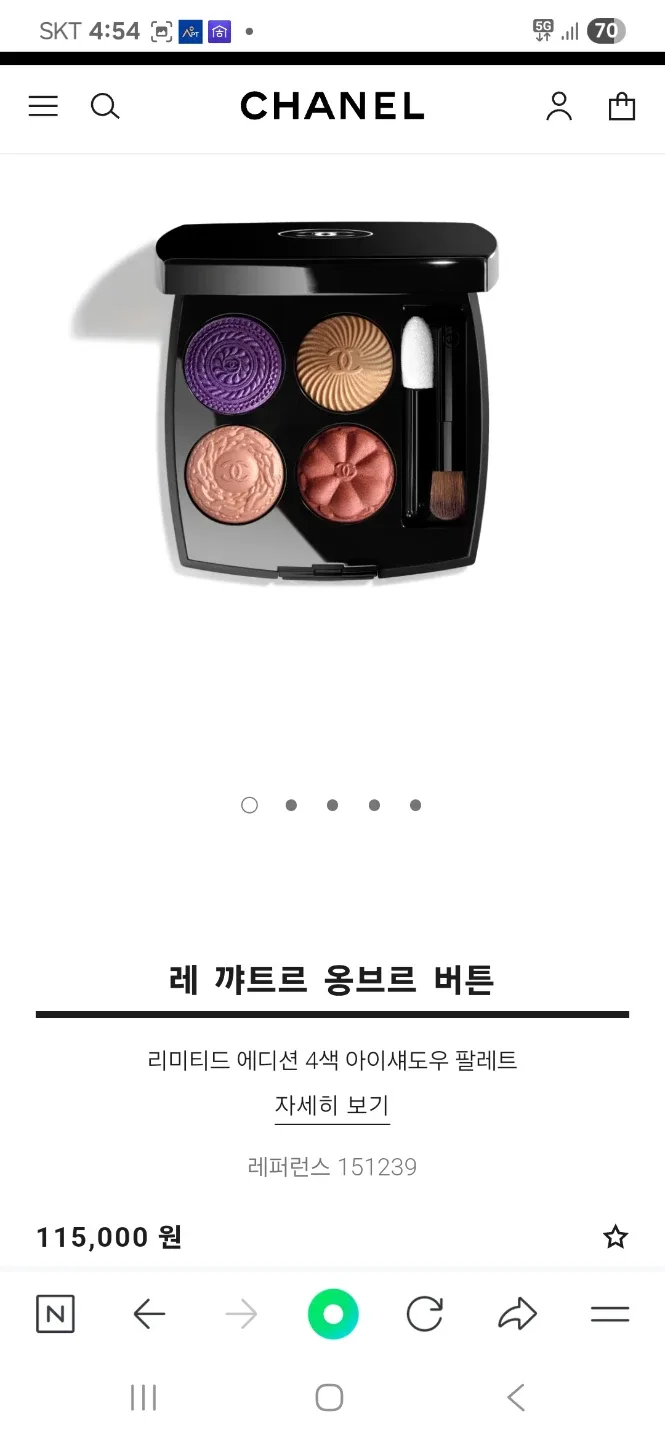Viewport: 665px width, 1440px height.
Task: Open the shopping bag
Action: pyautogui.click(x=622, y=106)
